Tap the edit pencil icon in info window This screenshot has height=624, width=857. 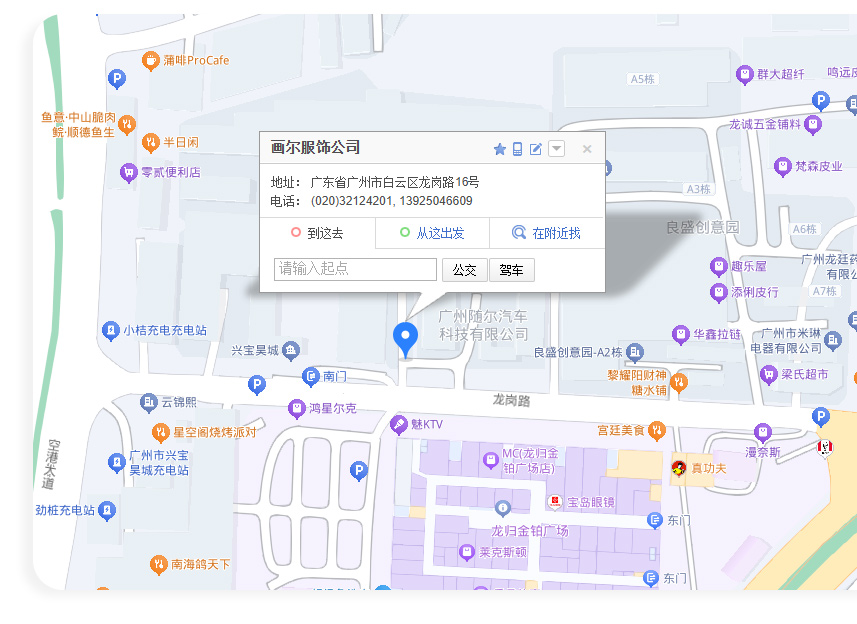coord(536,149)
